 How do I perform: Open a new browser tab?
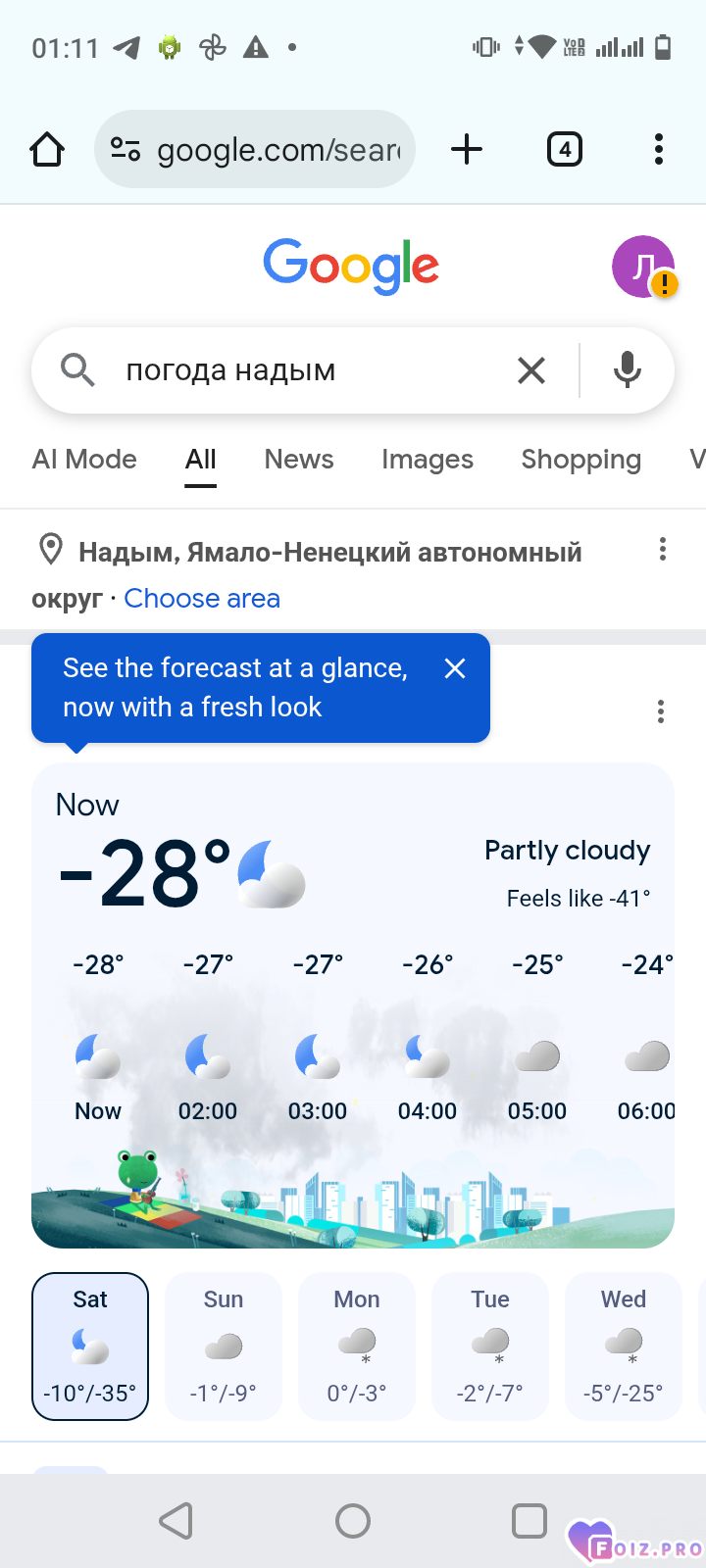pyautogui.click(x=467, y=150)
